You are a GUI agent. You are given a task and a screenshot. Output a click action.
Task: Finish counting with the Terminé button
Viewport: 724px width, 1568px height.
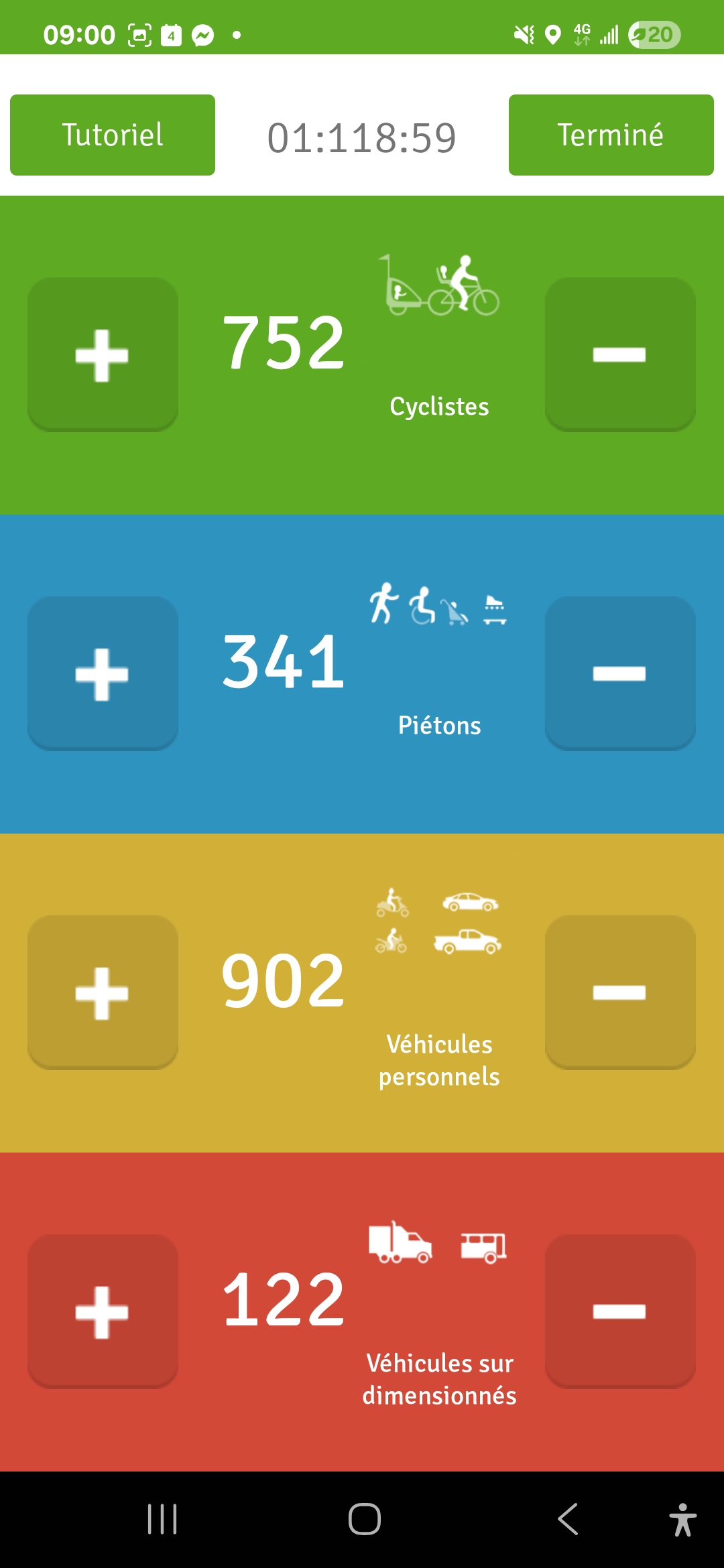(611, 135)
